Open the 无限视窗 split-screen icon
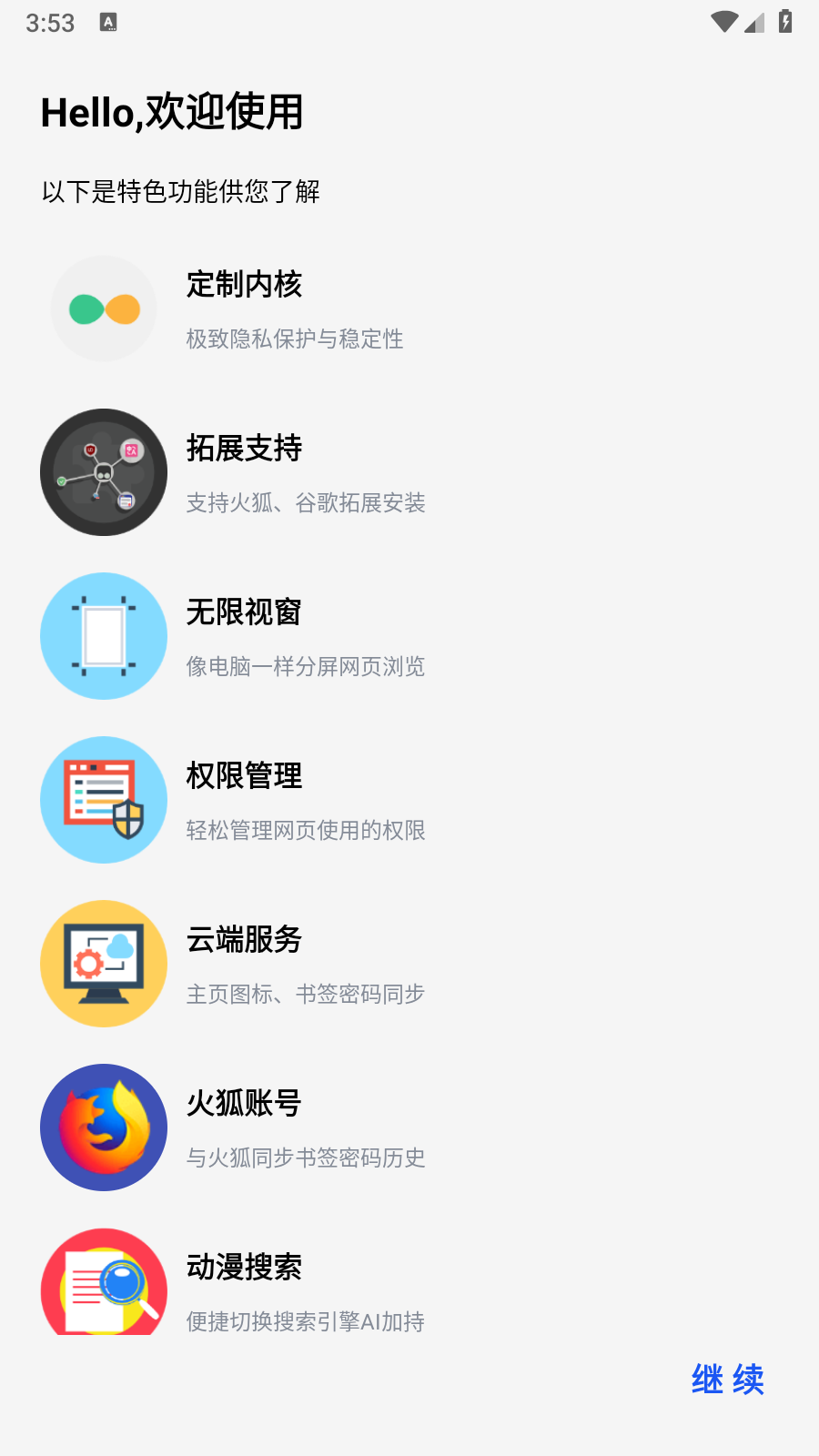The image size is (819, 1456). point(103,636)
